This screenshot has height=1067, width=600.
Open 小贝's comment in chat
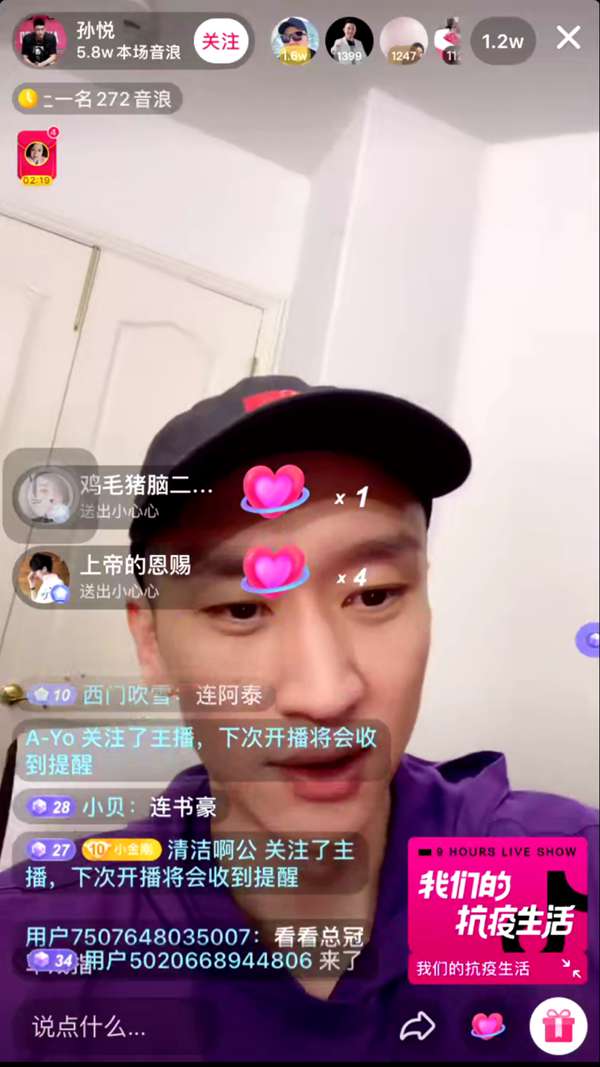(x=120, y=806)
